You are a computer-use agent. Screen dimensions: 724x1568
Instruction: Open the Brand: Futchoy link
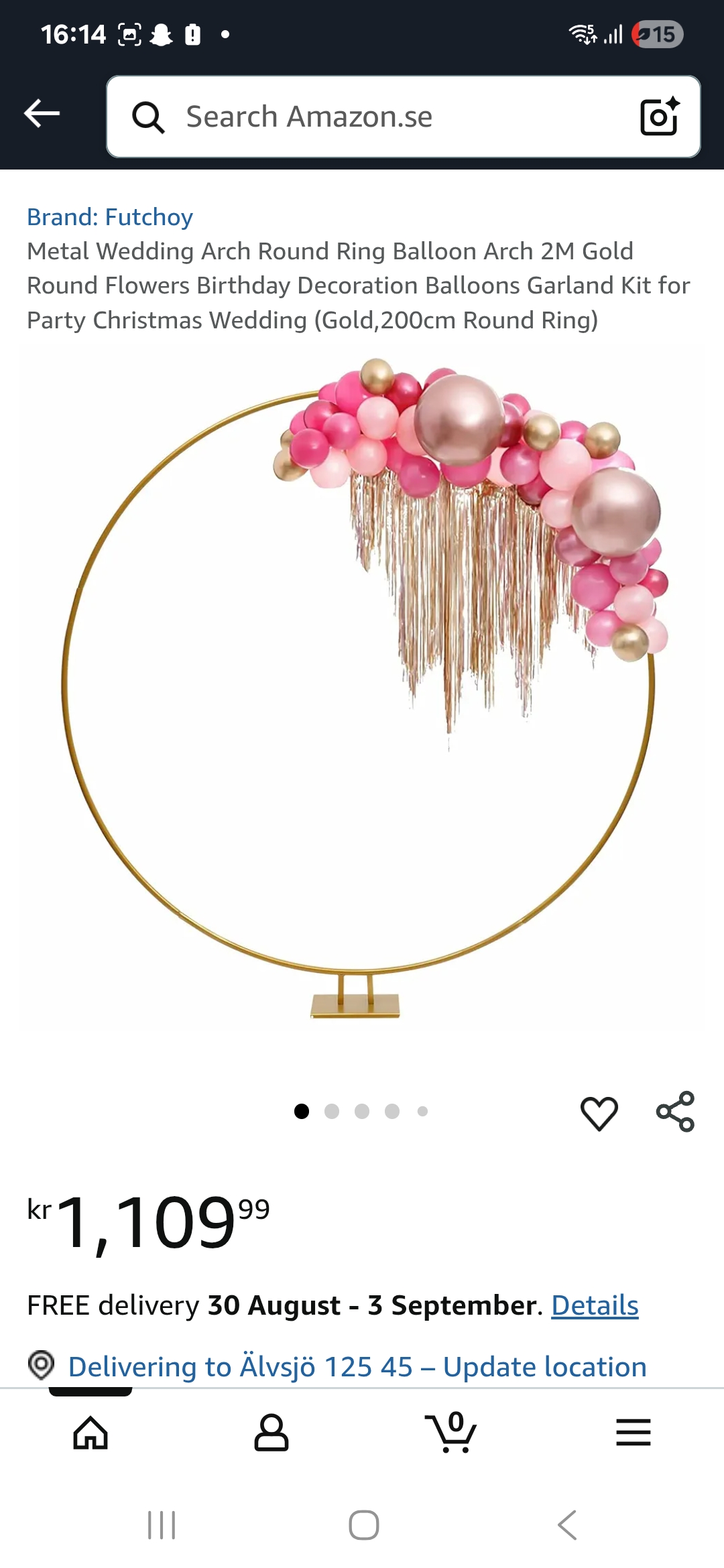point(110,217)
